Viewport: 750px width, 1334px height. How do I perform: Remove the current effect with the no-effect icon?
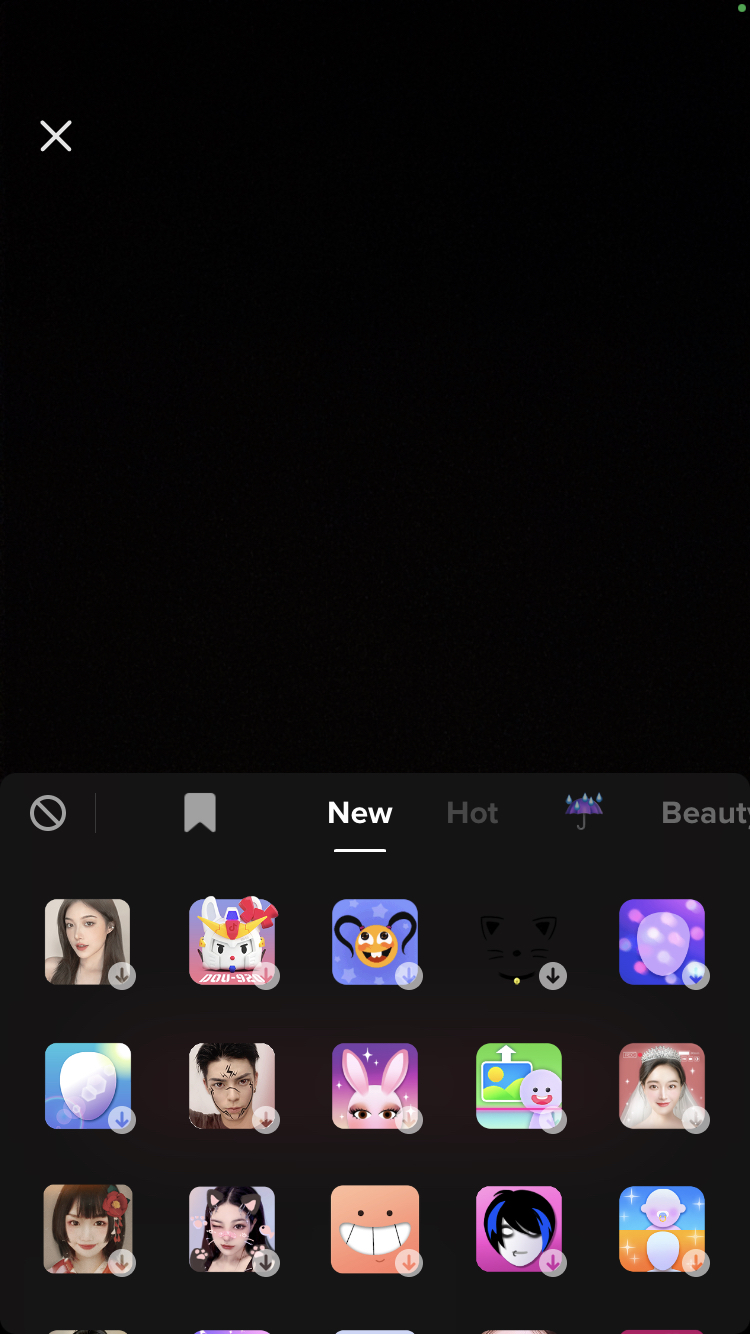48,813
